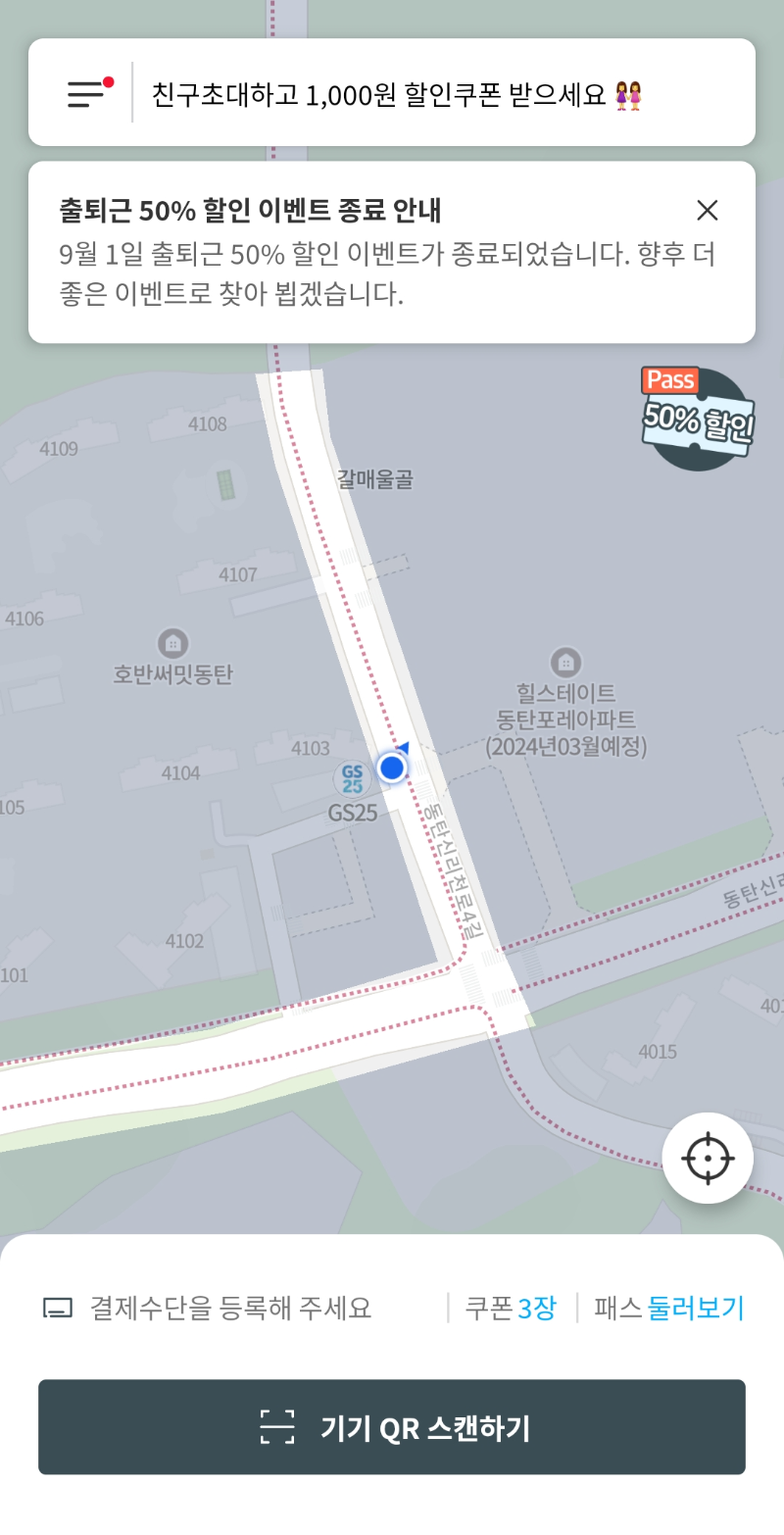This screenshot has width=784, height=1535.
Task: Tap the Pass 50% 할인 badge
Action: click(696, 419)
